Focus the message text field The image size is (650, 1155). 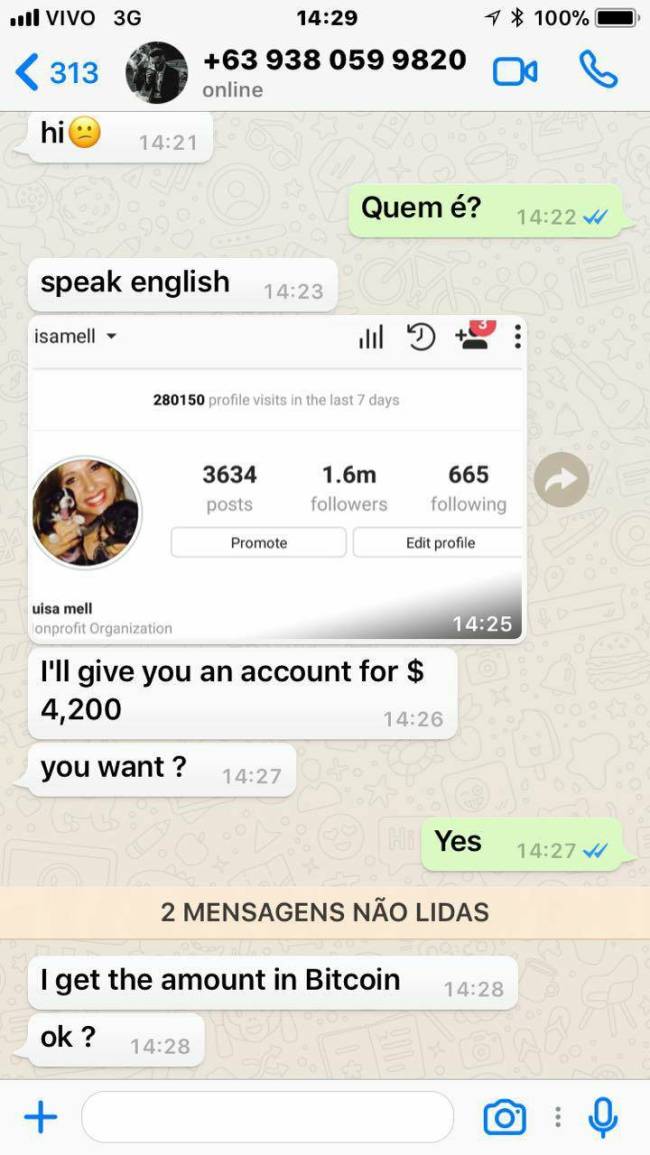pyautogui.click(x=266, y=1117)
